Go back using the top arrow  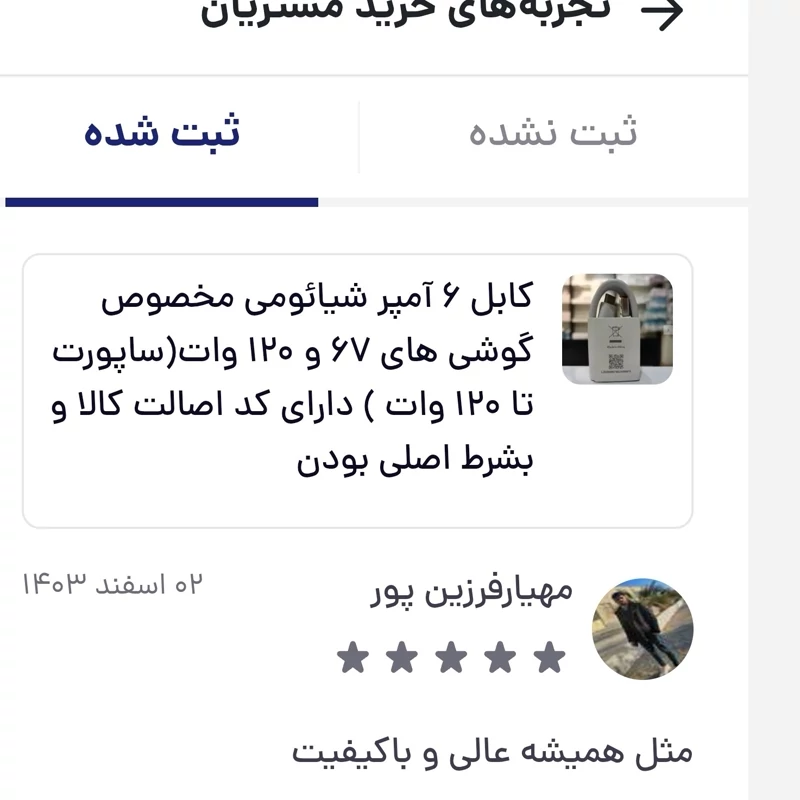tap(662, 13)
